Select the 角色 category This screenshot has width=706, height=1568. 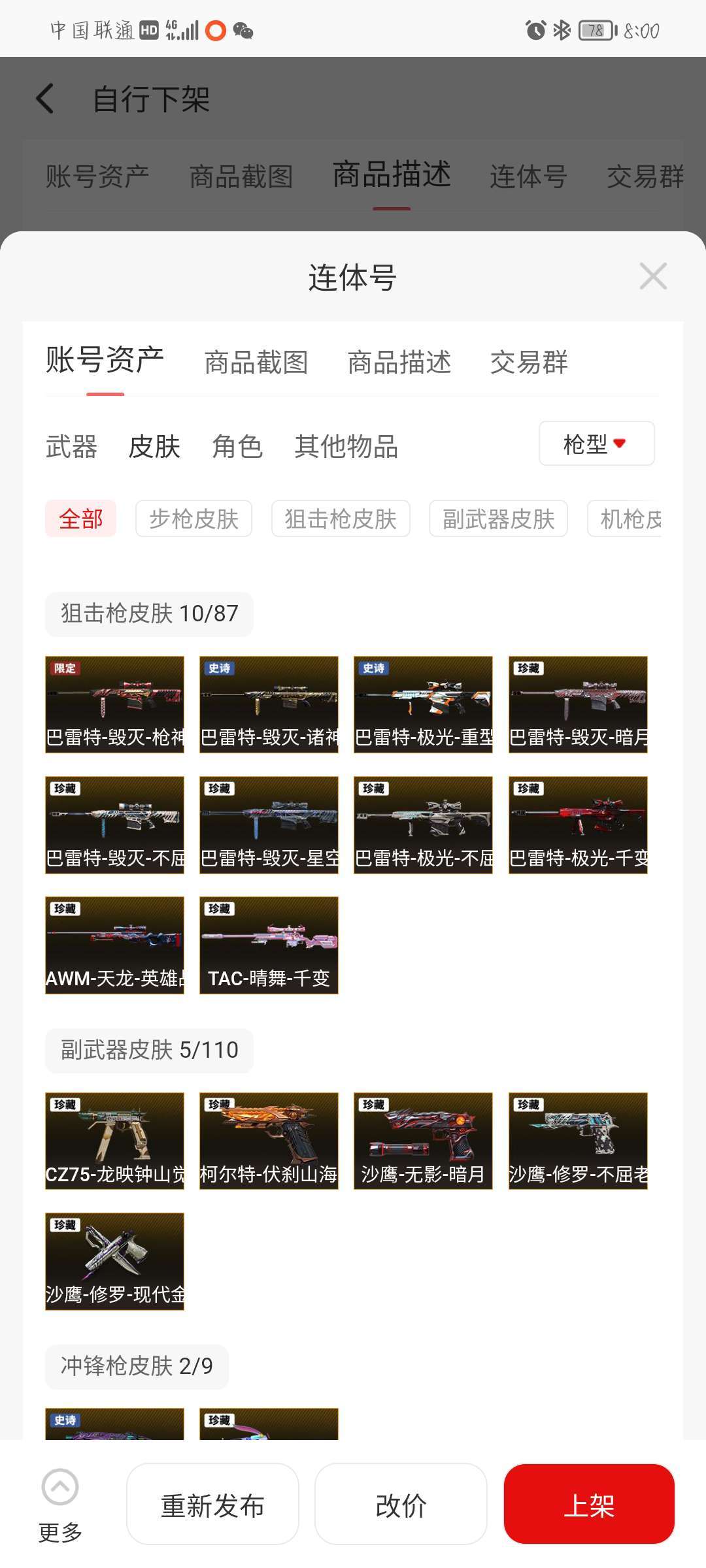pos(237,447)
